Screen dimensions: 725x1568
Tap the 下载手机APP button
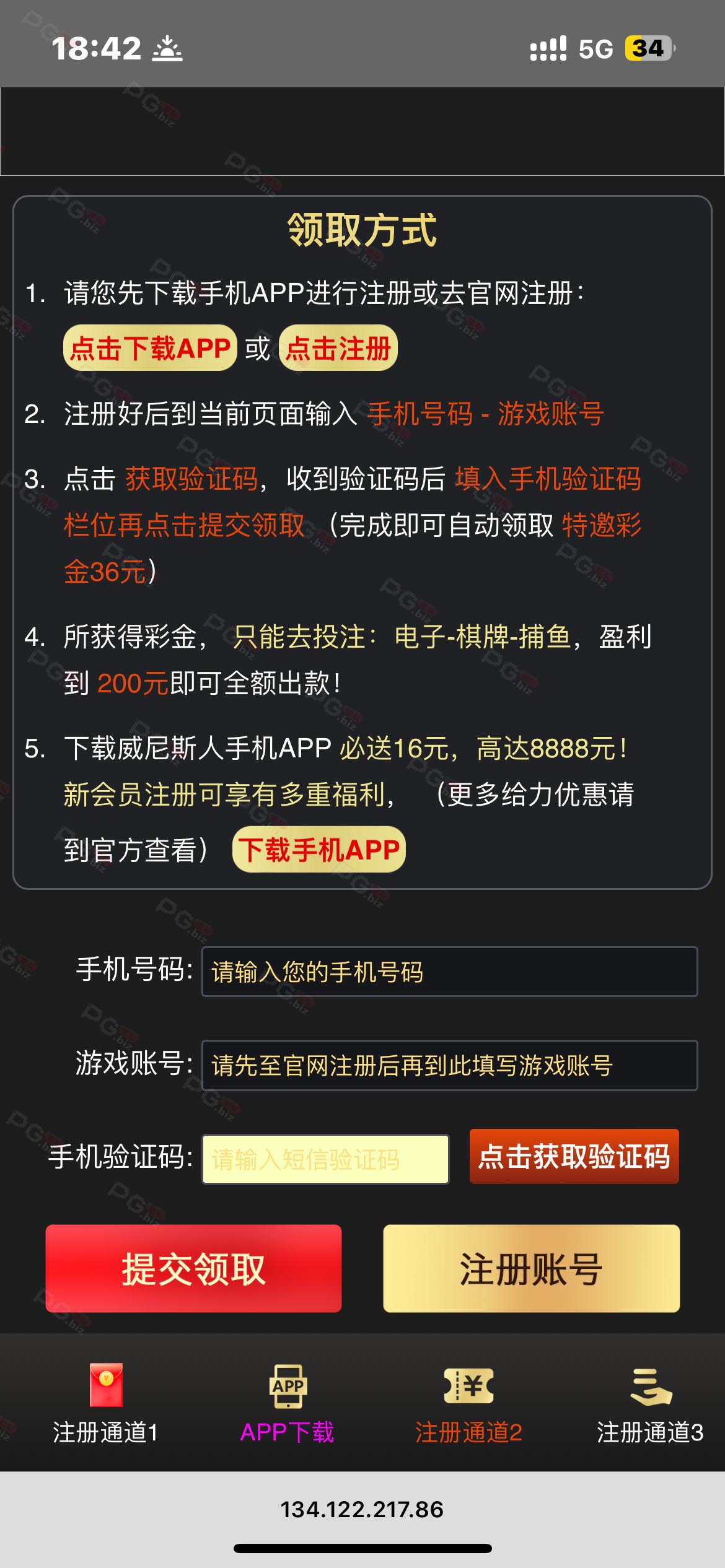click(x=319, y=850)
